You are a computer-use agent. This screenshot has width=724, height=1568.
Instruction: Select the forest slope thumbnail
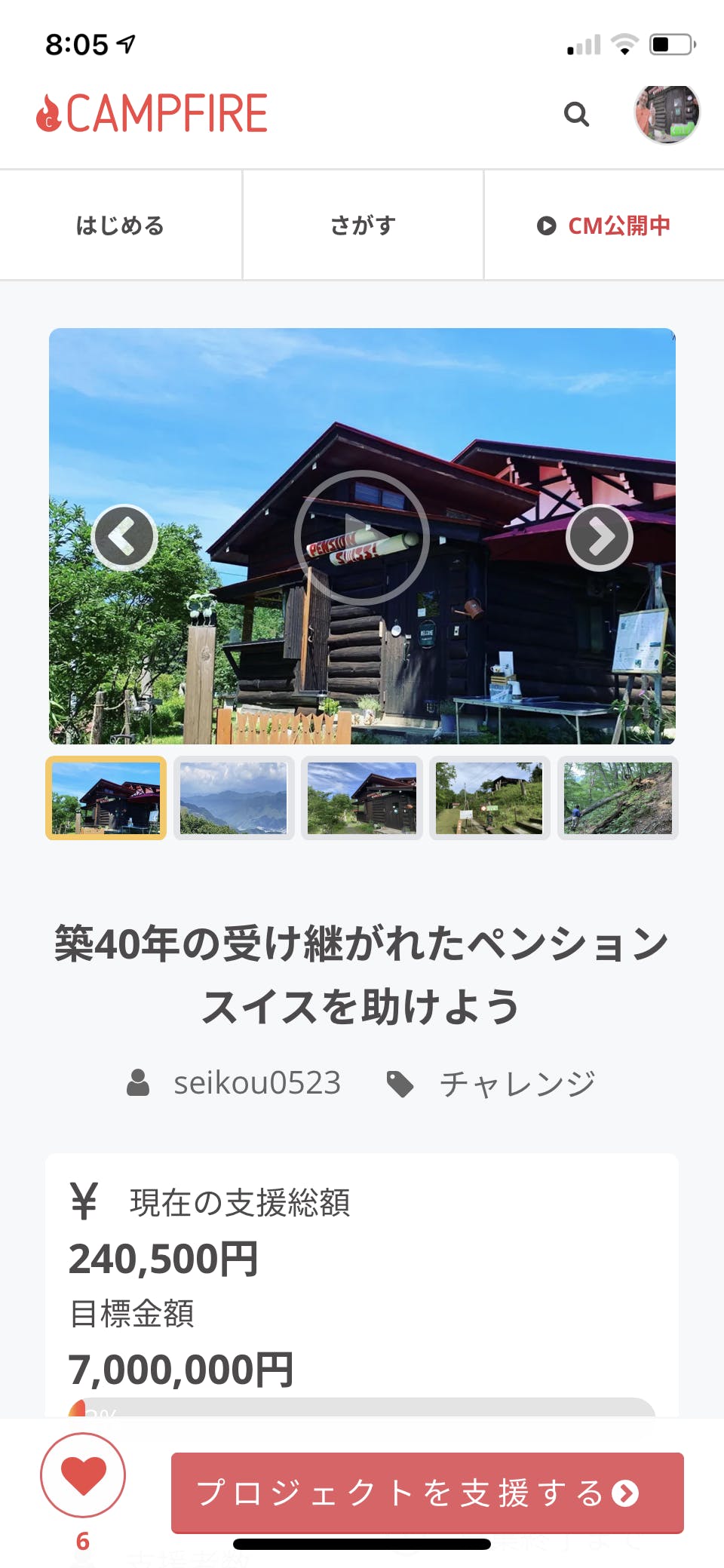pyautogui.click(x=618, y=798)
